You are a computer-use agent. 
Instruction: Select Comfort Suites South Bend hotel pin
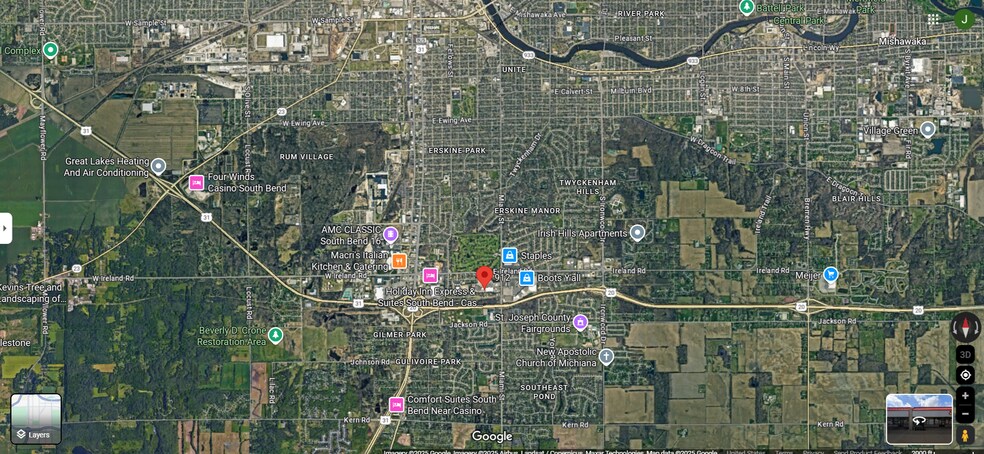pos(396,404)
